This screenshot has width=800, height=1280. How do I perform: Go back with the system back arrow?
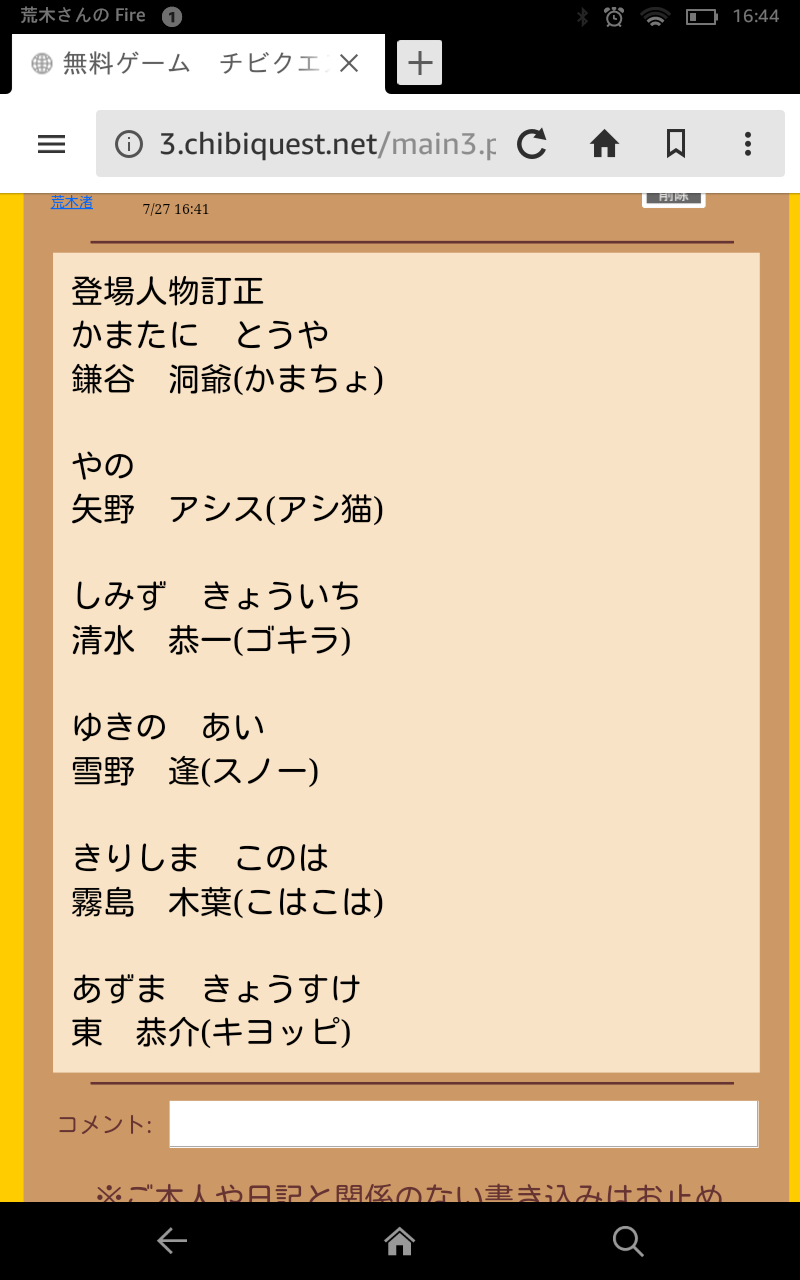pos(172,1241)
